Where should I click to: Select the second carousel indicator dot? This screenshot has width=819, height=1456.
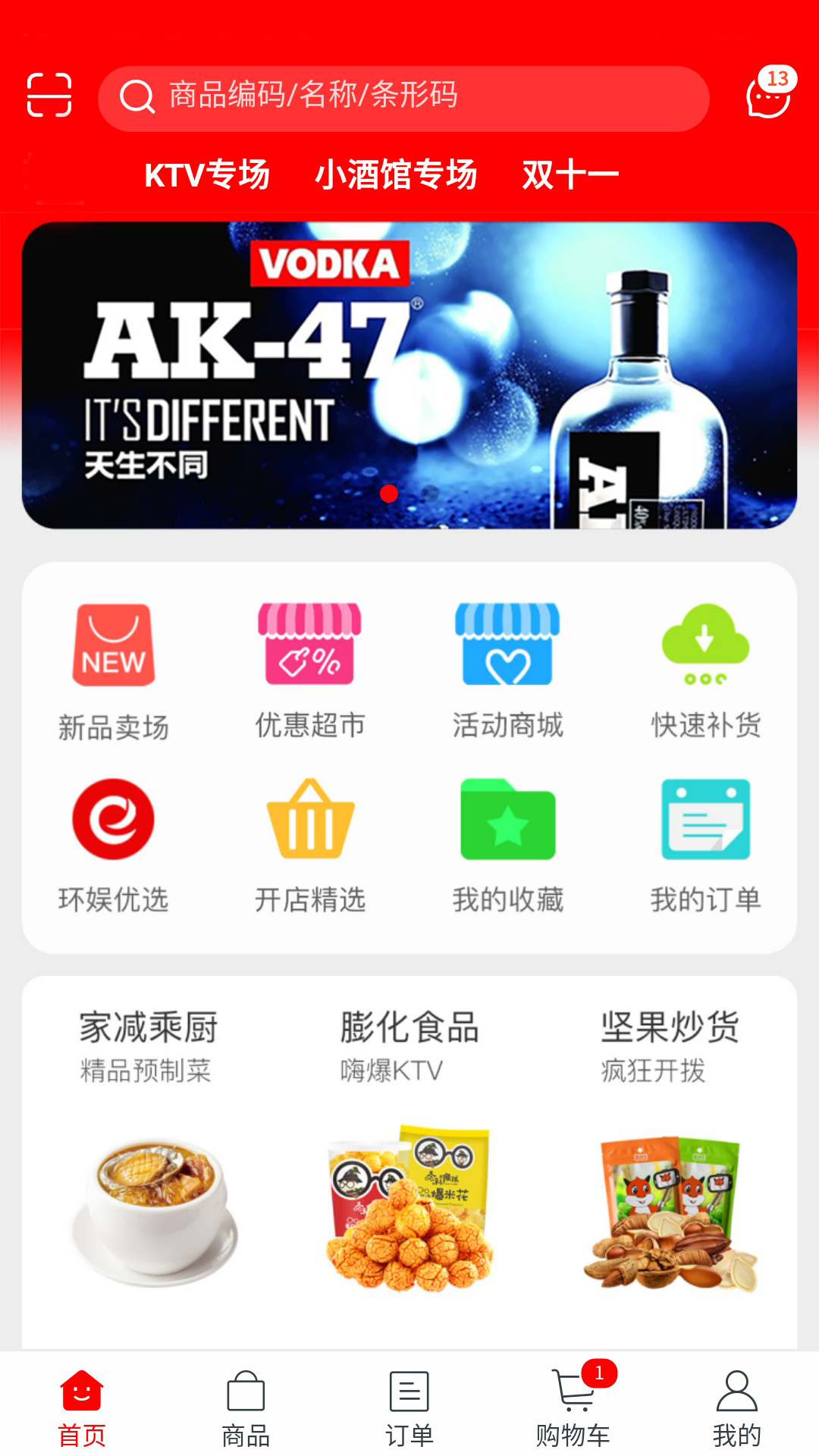pos(428,494)
